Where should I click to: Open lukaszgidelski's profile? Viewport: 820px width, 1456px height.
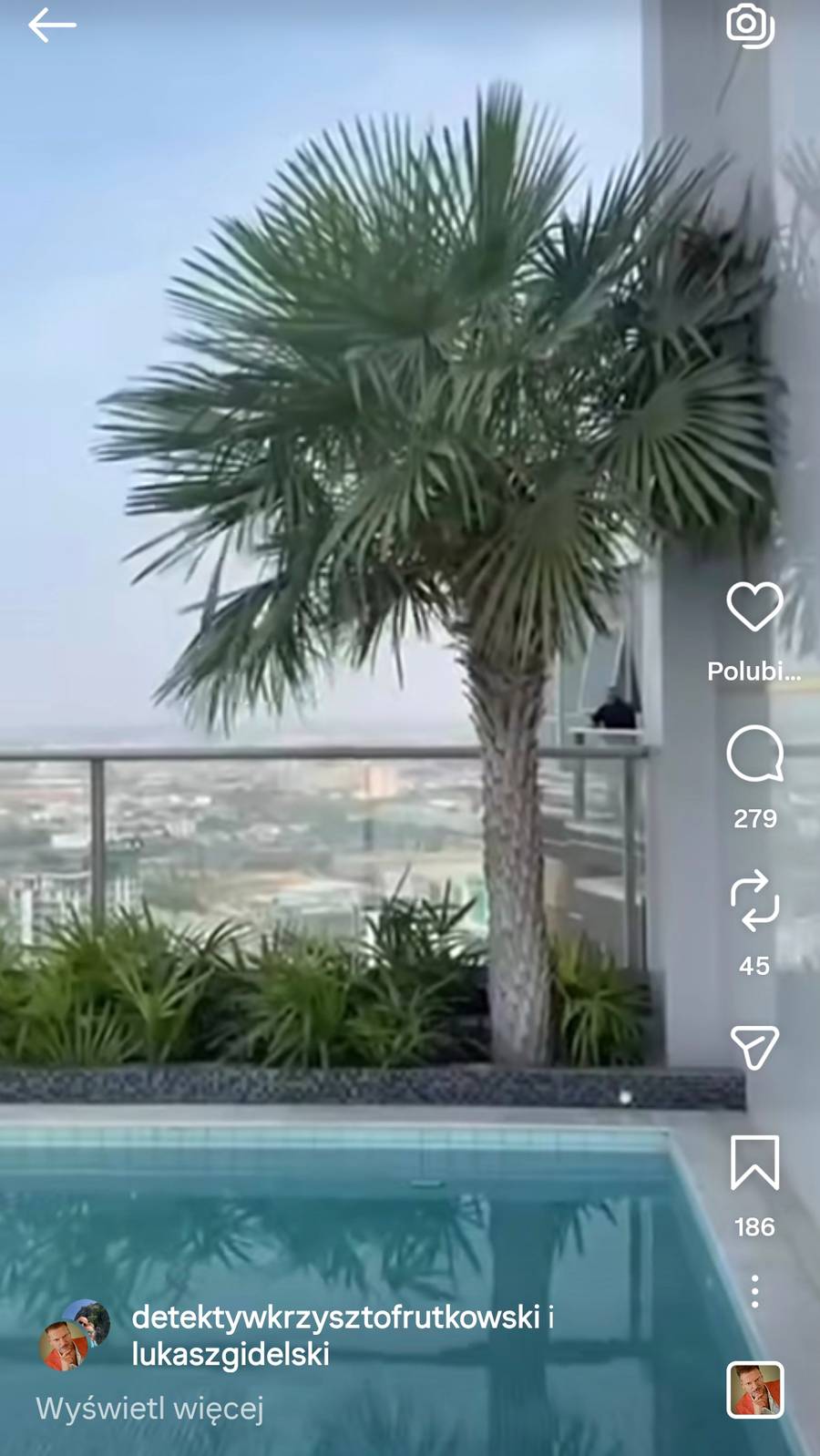(231, 1357)
